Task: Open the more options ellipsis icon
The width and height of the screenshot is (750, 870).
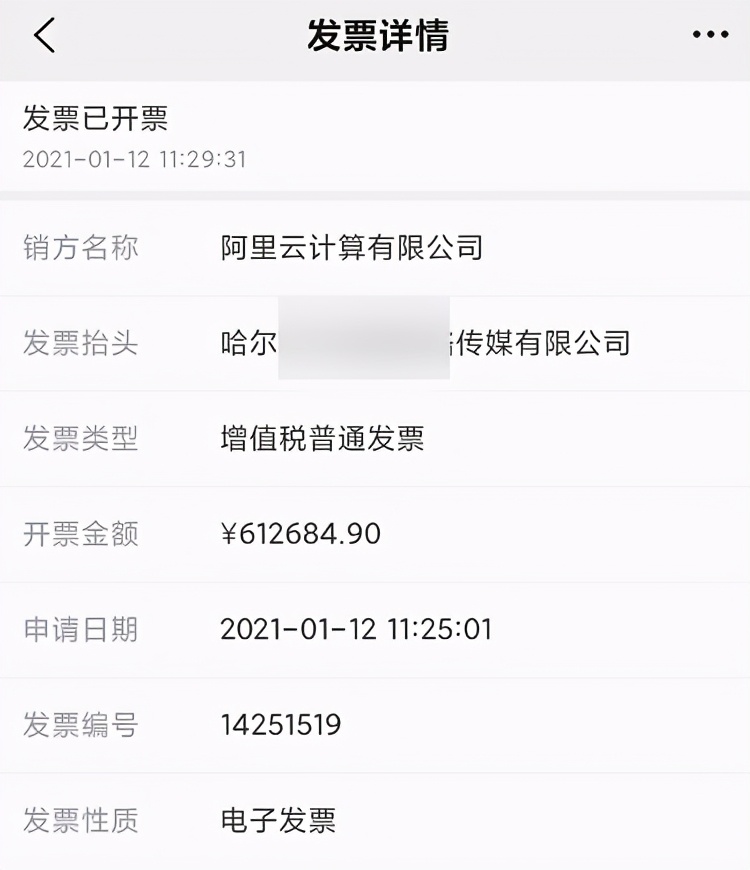Action: point(711,34)
